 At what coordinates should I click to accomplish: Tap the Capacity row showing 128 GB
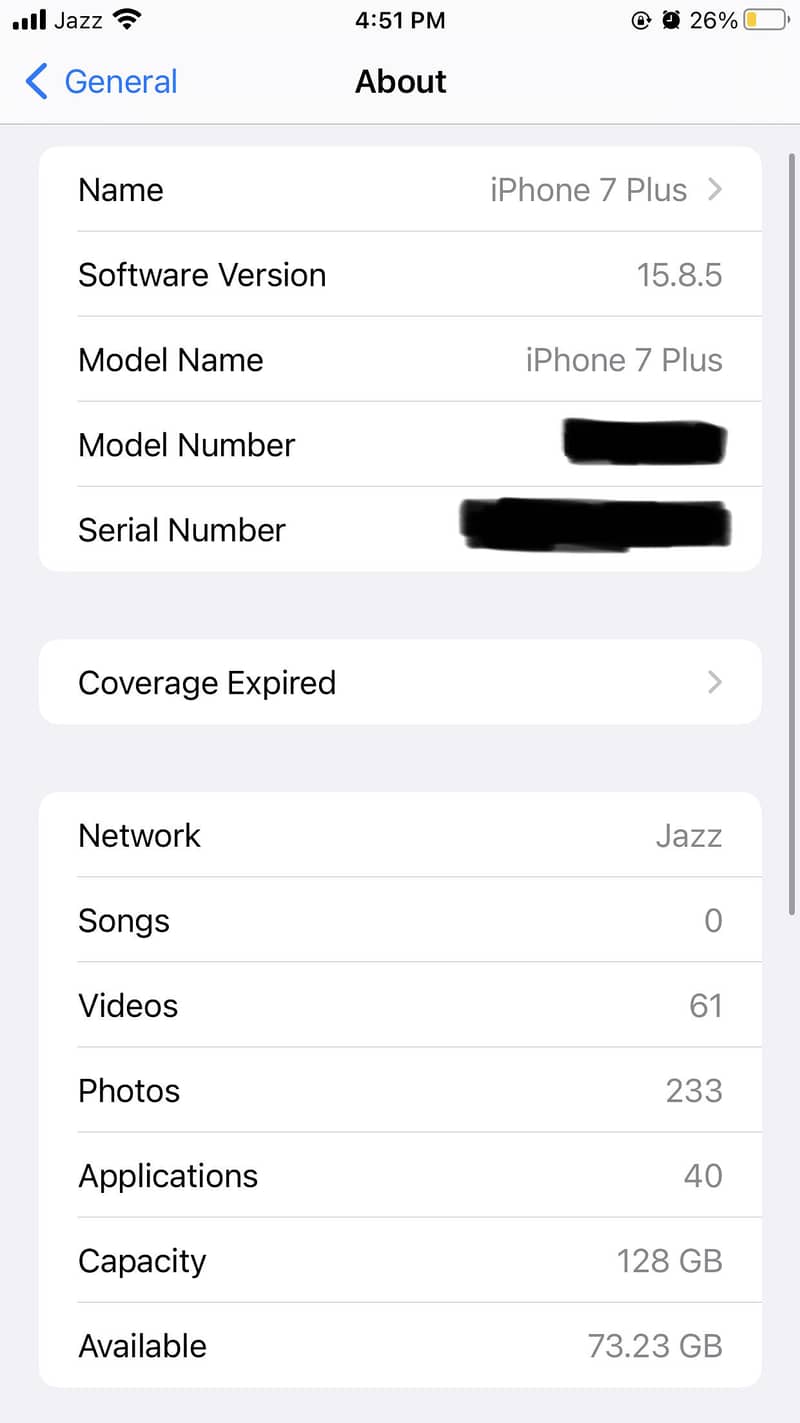coord(400,1260)
